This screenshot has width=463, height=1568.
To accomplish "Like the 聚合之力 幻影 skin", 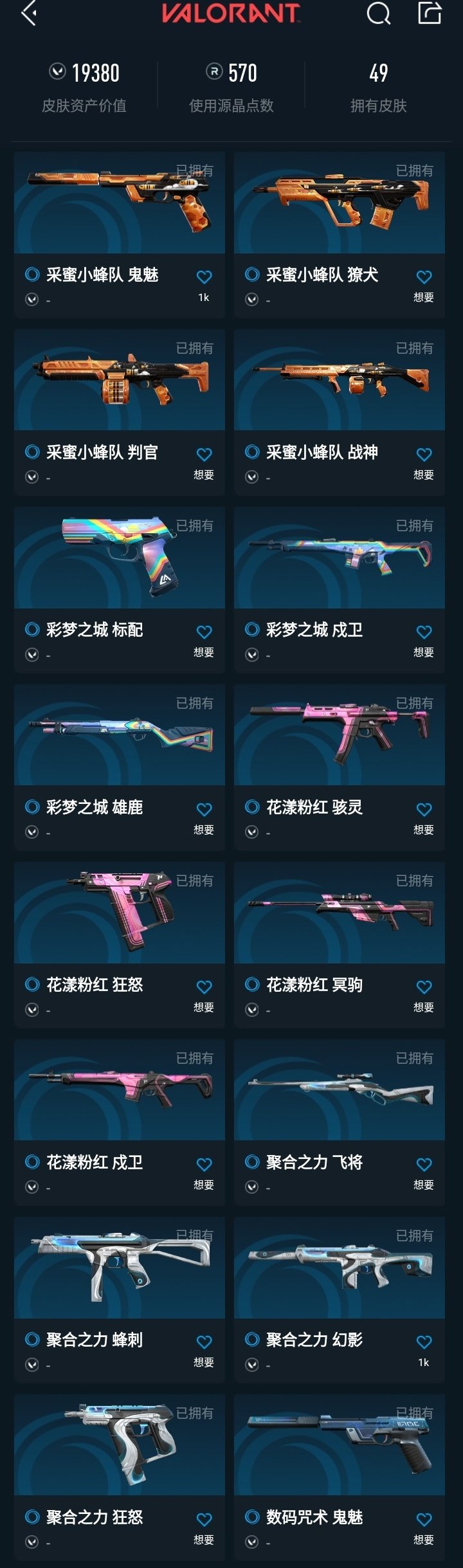I will (x=424, y=1342).
